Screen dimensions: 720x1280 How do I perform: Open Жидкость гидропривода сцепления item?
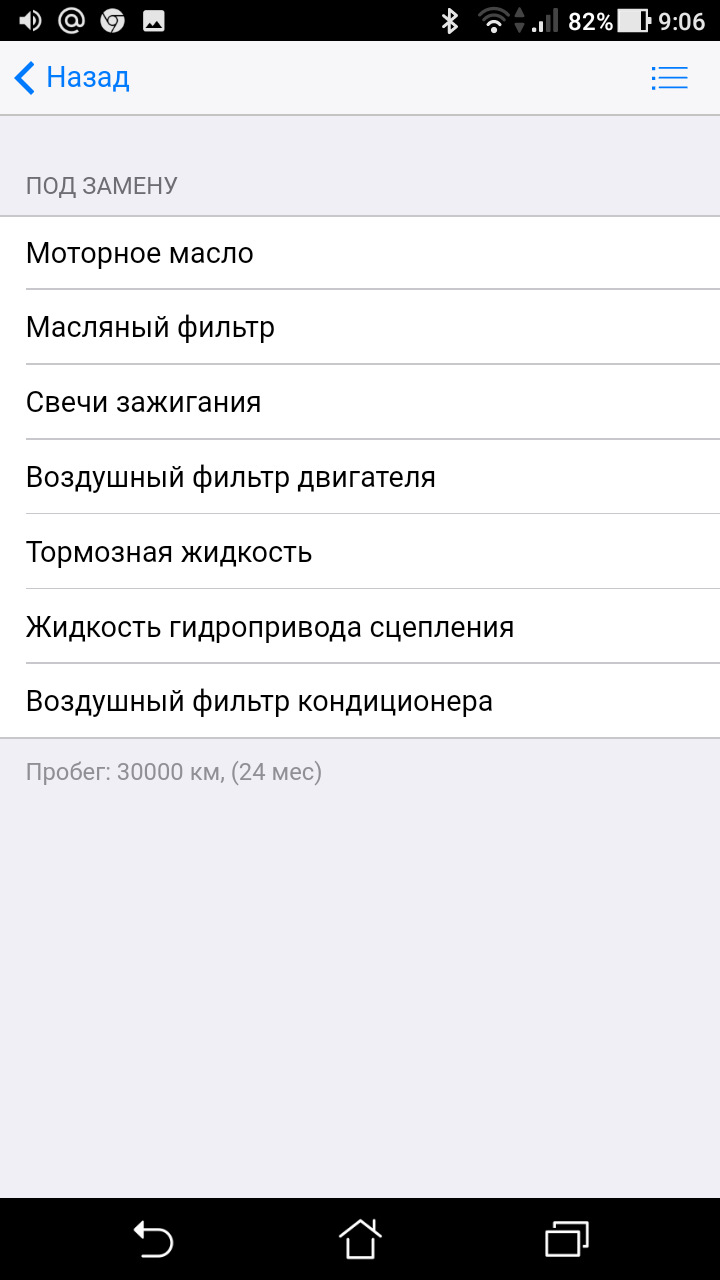270,626
